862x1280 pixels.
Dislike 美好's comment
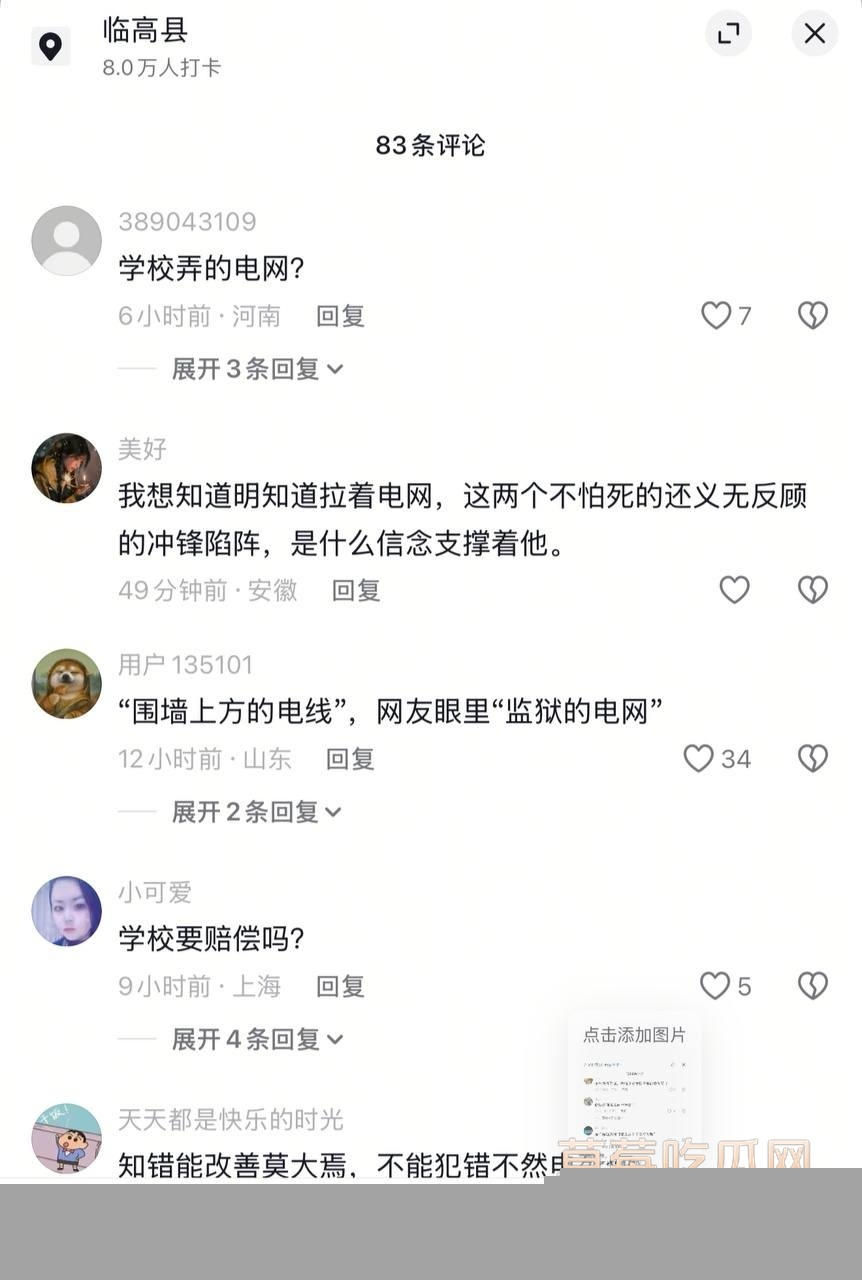coord(812,590)
